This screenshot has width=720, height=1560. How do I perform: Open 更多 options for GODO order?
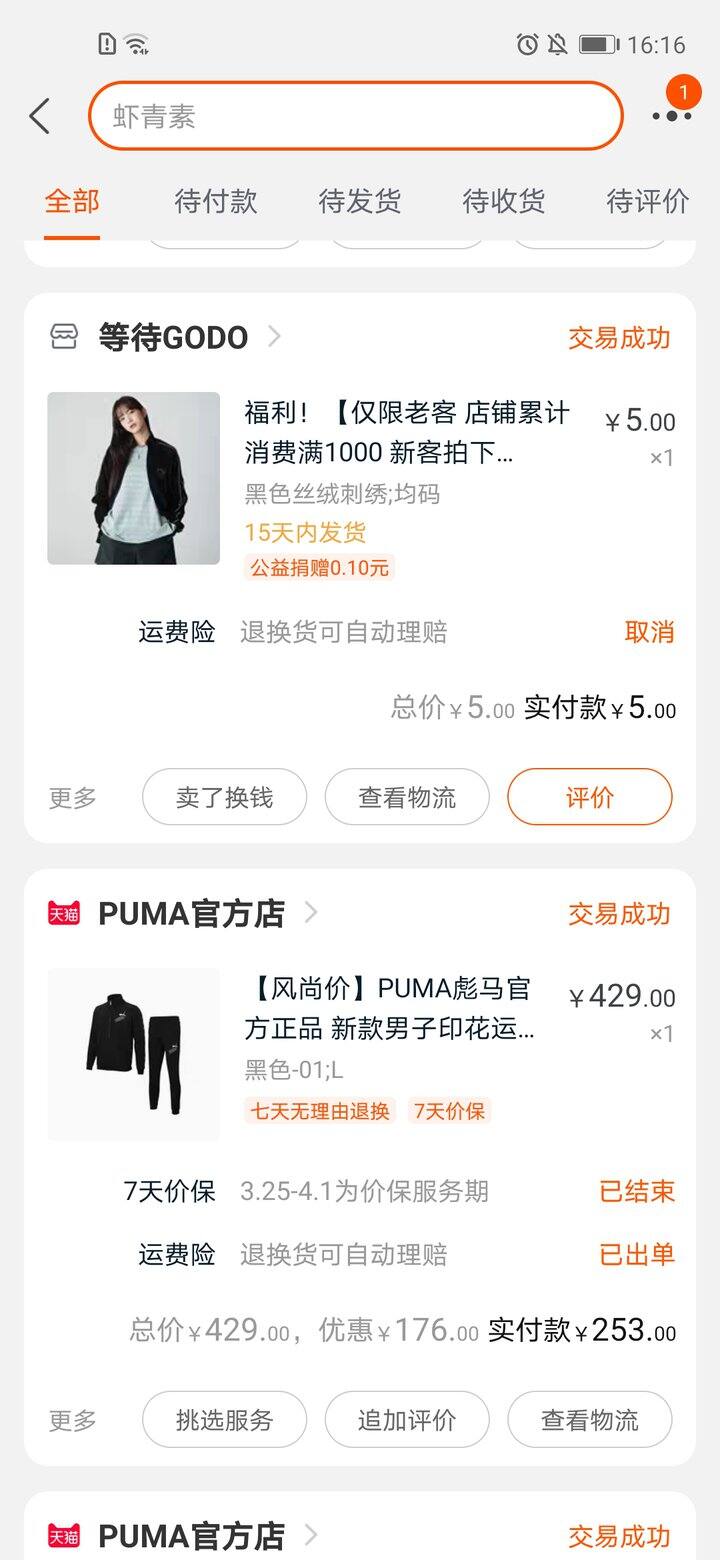click(x=73, y=798)
